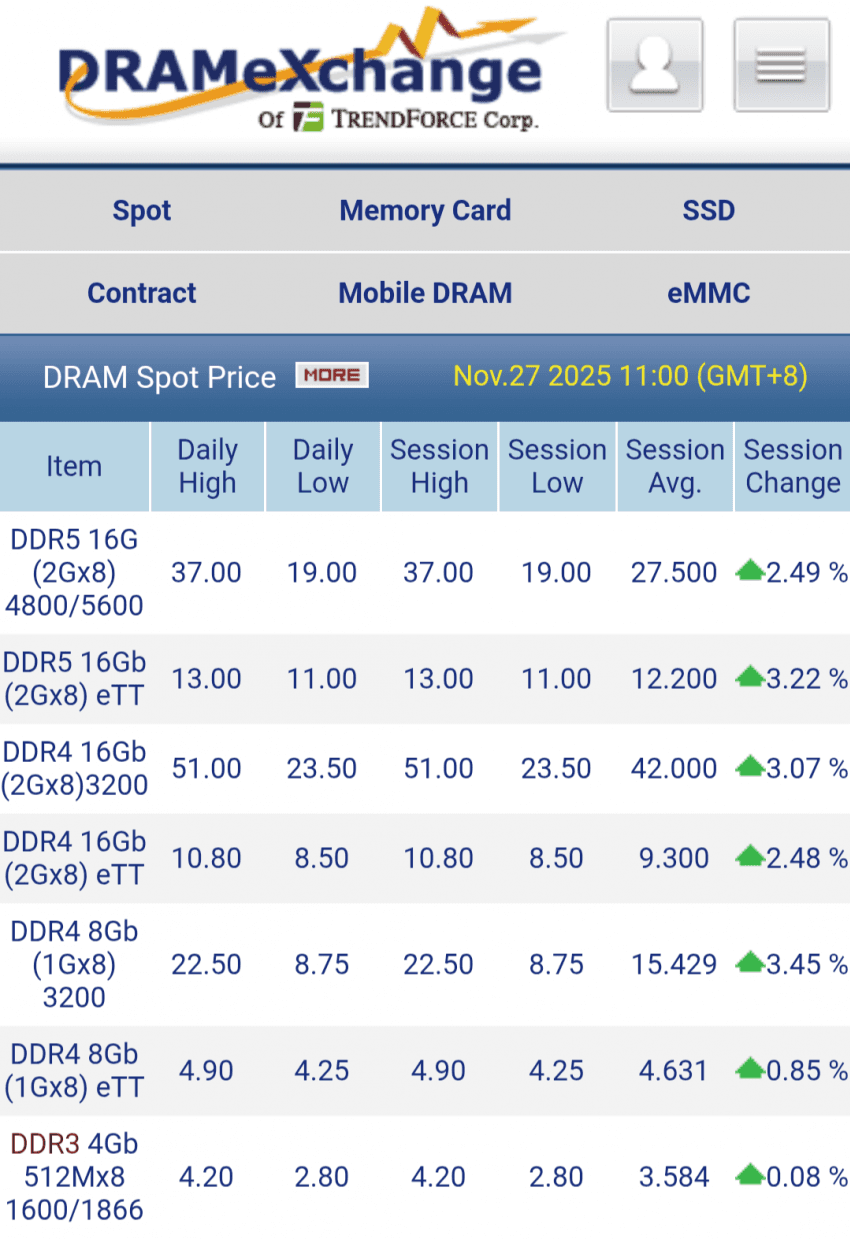850x1239 pixels.
Task: Open the hamburger menu
Action: (x=781, y=64)
